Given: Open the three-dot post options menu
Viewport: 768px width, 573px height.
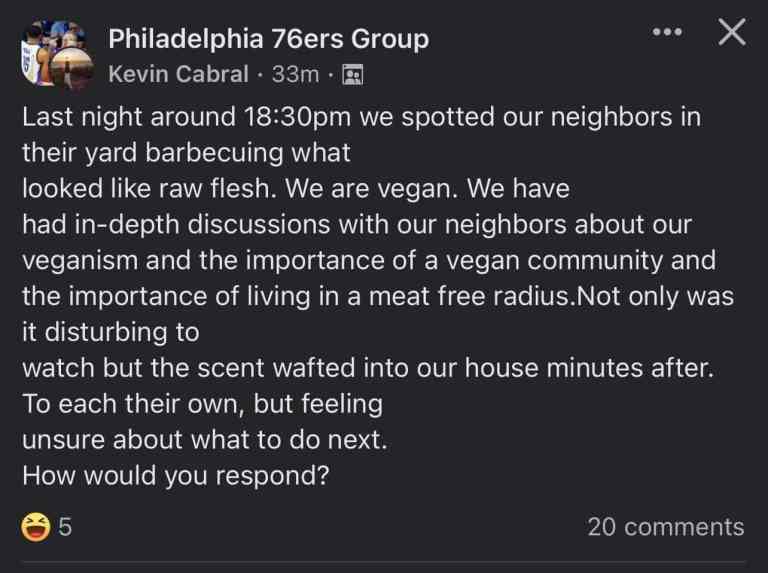Looking at the screenshot, I should coord(667,32).
